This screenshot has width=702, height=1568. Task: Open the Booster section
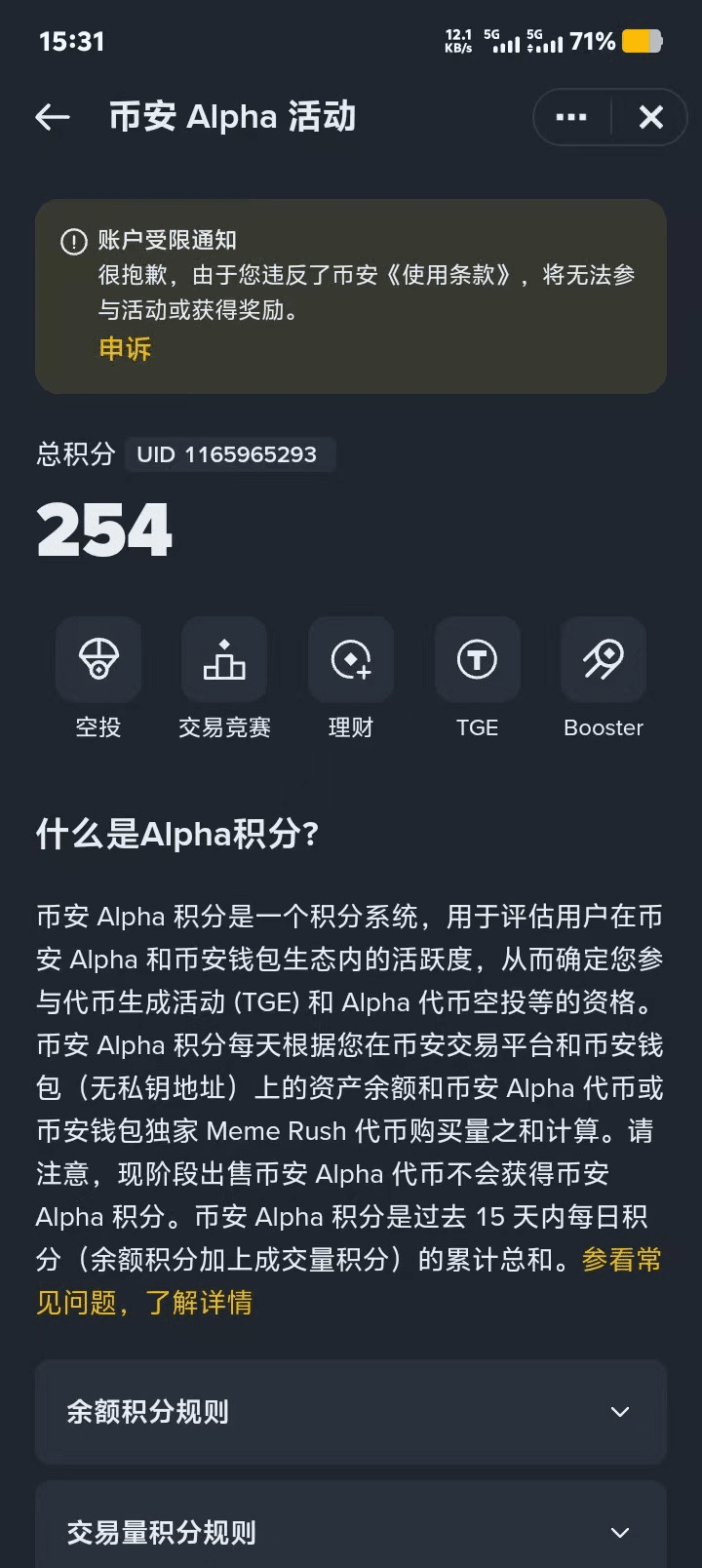point(603,661)
